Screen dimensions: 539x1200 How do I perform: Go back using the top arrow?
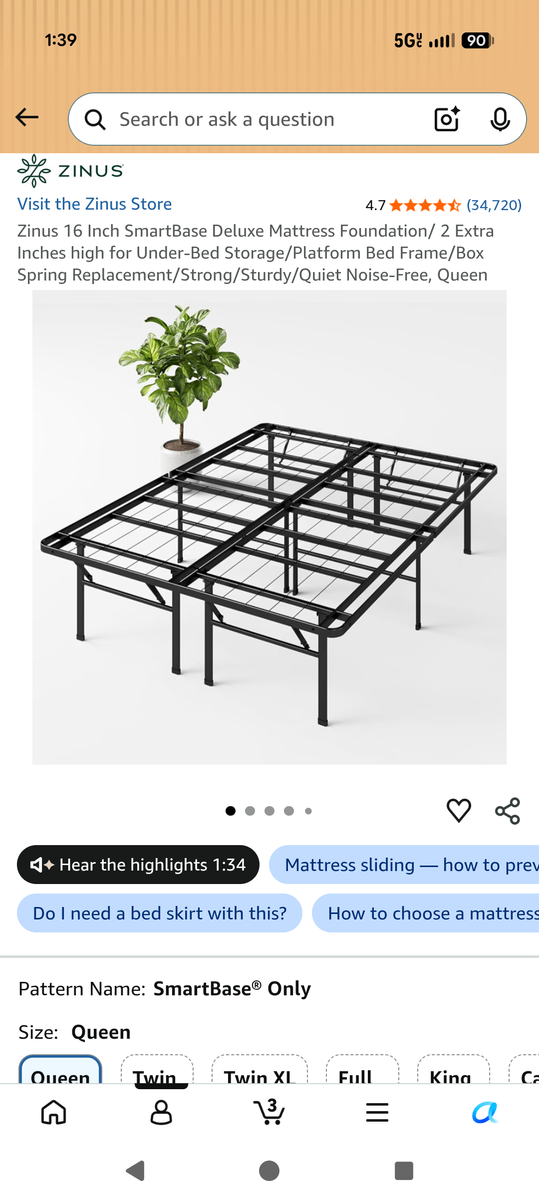[x=27, y=118]
